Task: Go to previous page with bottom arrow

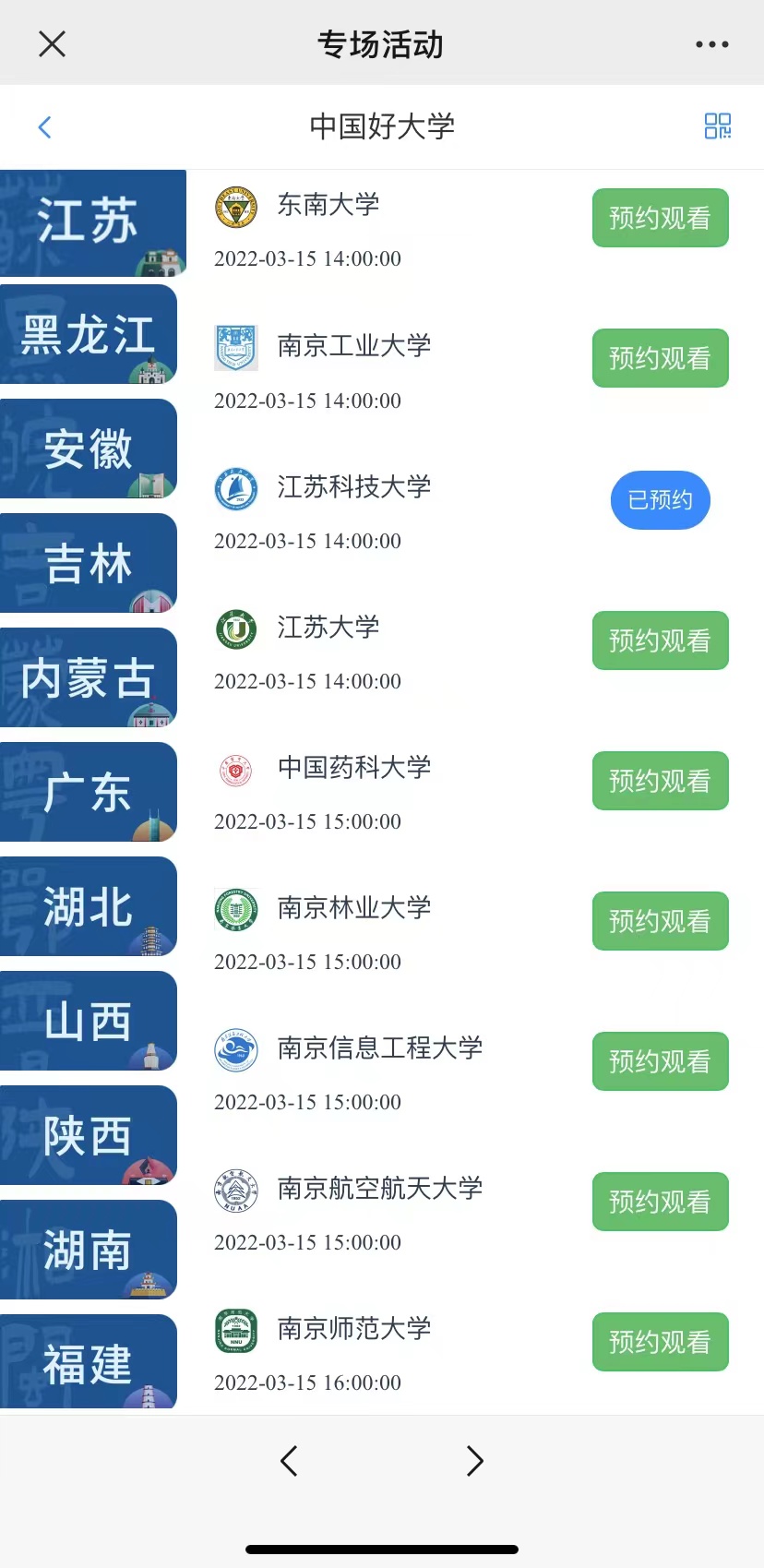Action: tap(289, 1461)
